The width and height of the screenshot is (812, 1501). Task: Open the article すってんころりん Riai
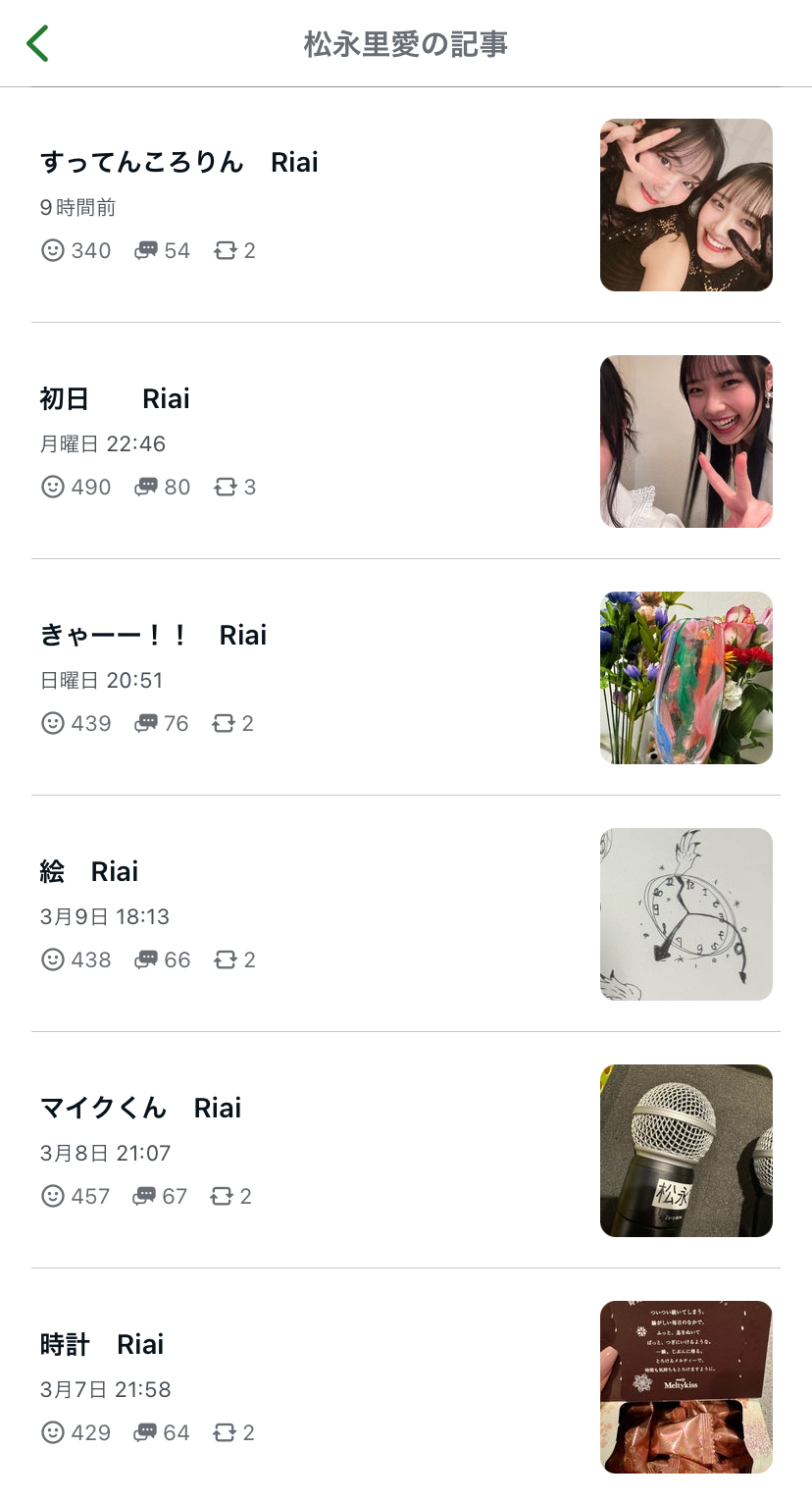tap(179, 163)
